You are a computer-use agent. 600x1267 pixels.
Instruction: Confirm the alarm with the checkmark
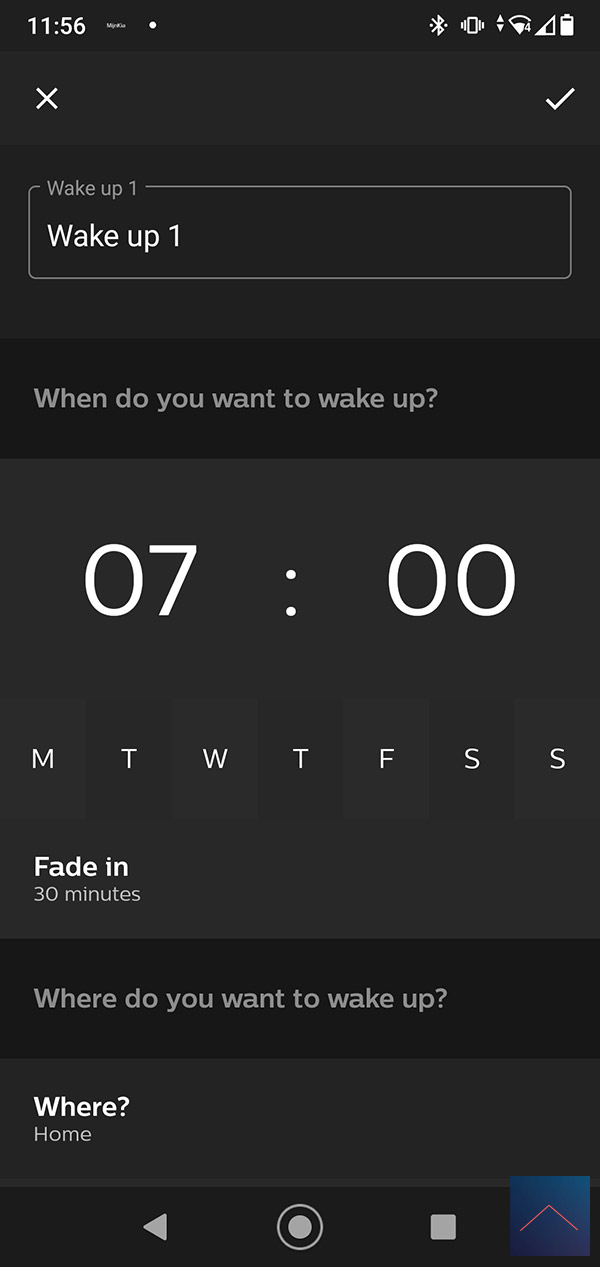[x=560, y=98]
